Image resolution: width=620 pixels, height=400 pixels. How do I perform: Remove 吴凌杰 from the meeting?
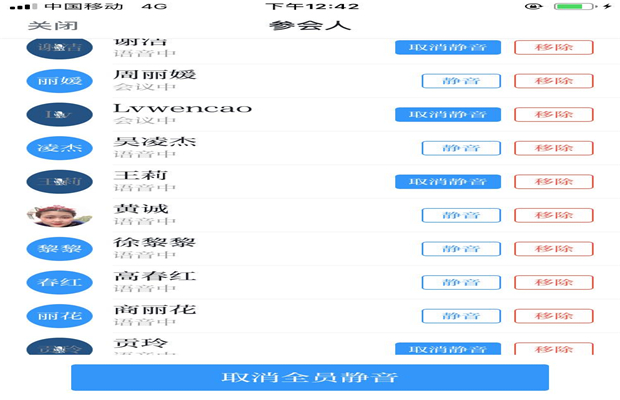pyautogui.click(x=553, y=148)
